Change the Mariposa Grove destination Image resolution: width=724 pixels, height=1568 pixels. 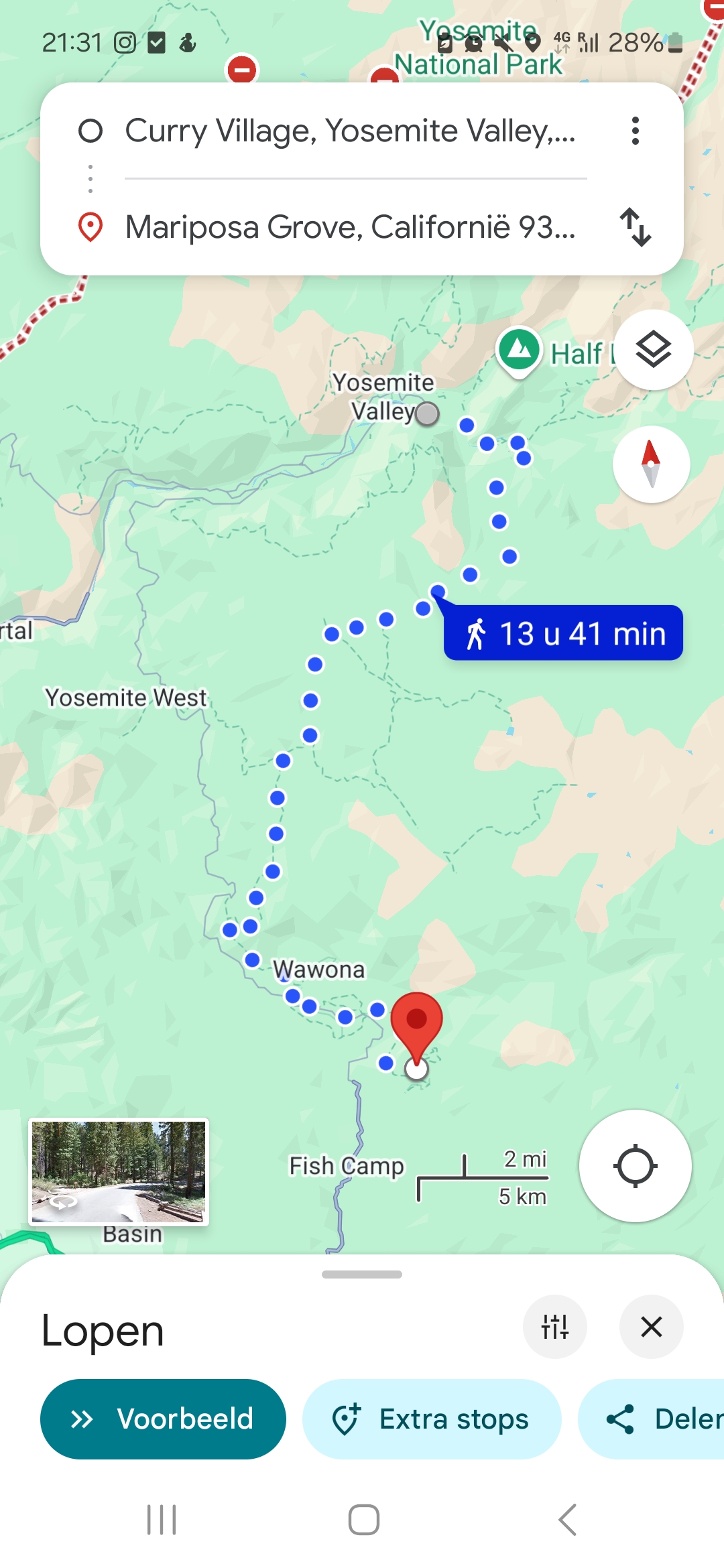pos(349,227)
